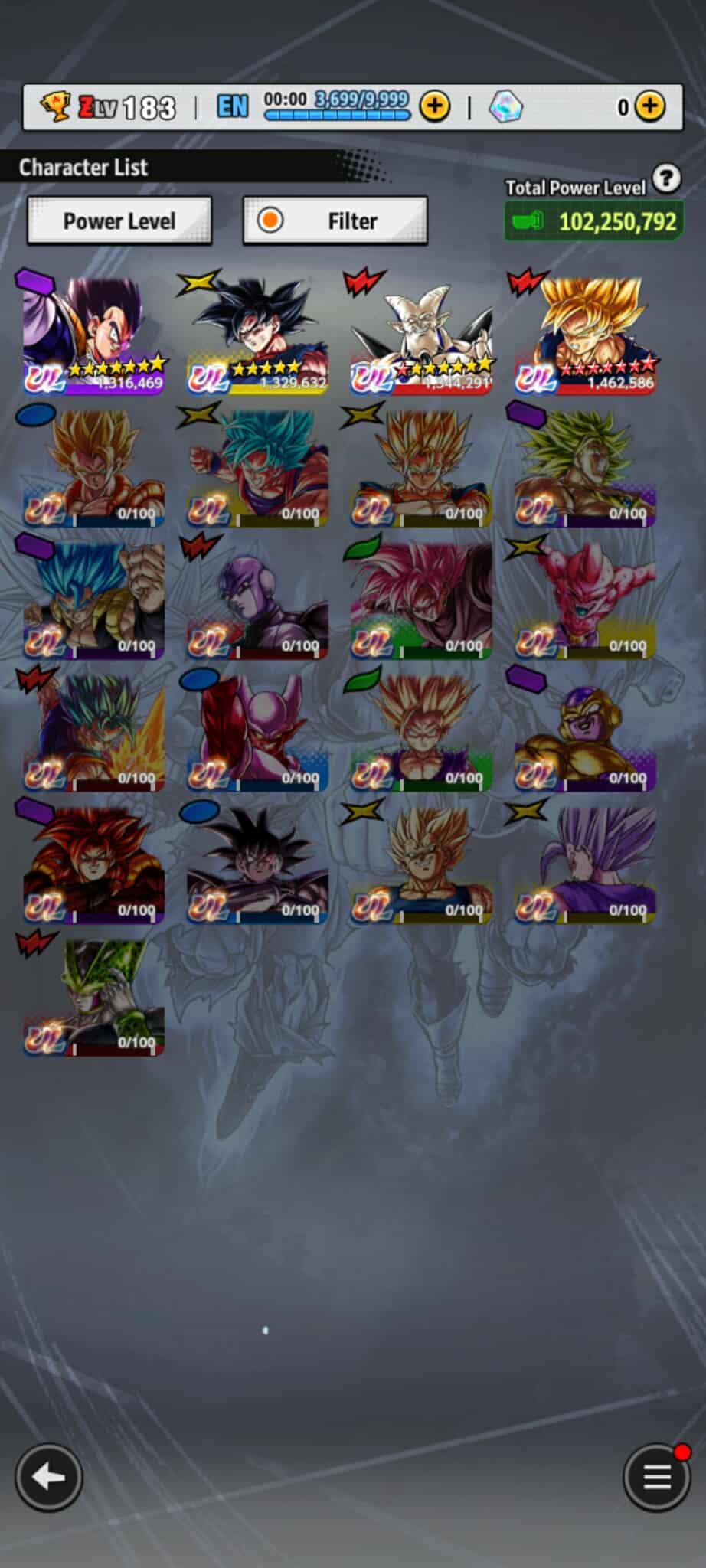Open the character Filter
706x1568 pixels.
pos(335,221)
